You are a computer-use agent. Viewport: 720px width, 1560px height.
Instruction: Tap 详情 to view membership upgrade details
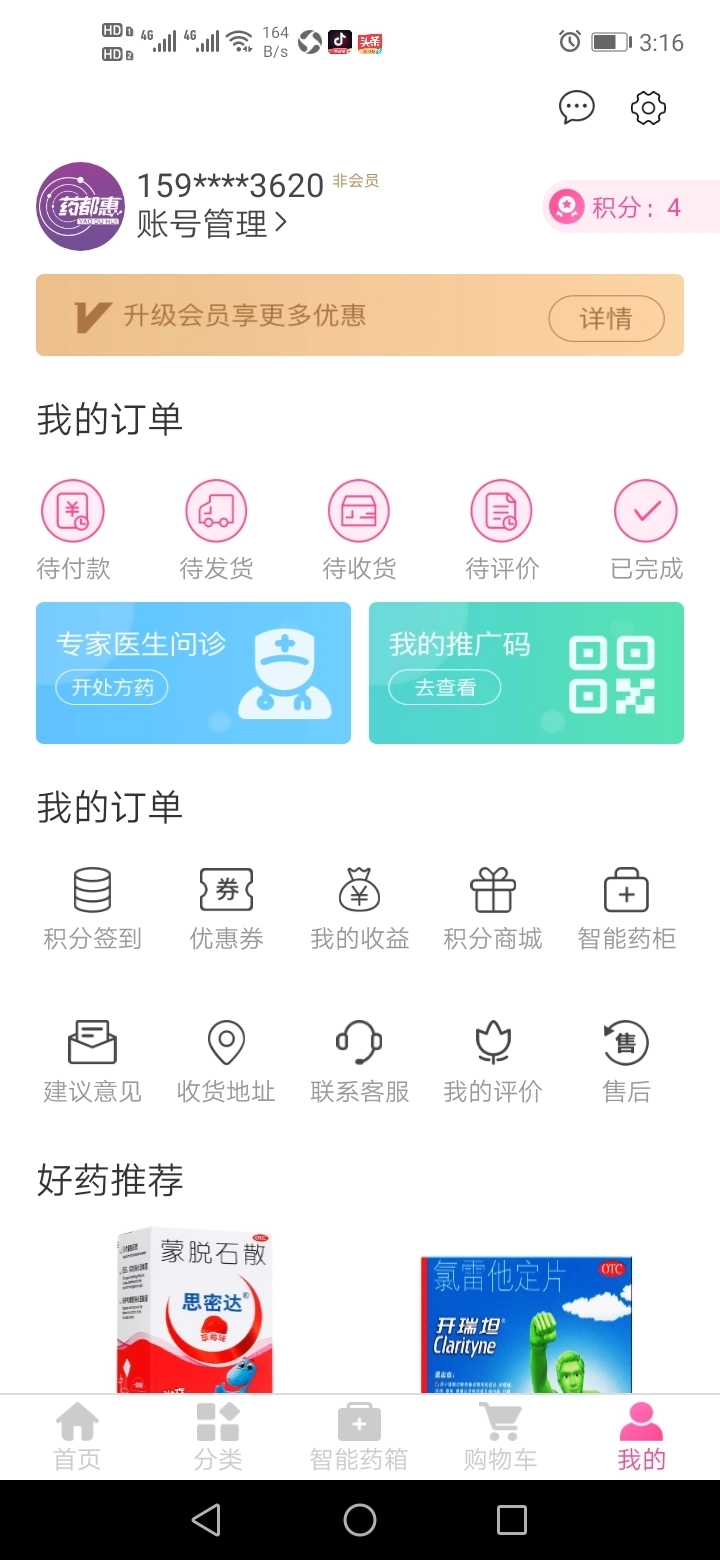(607, 317)
